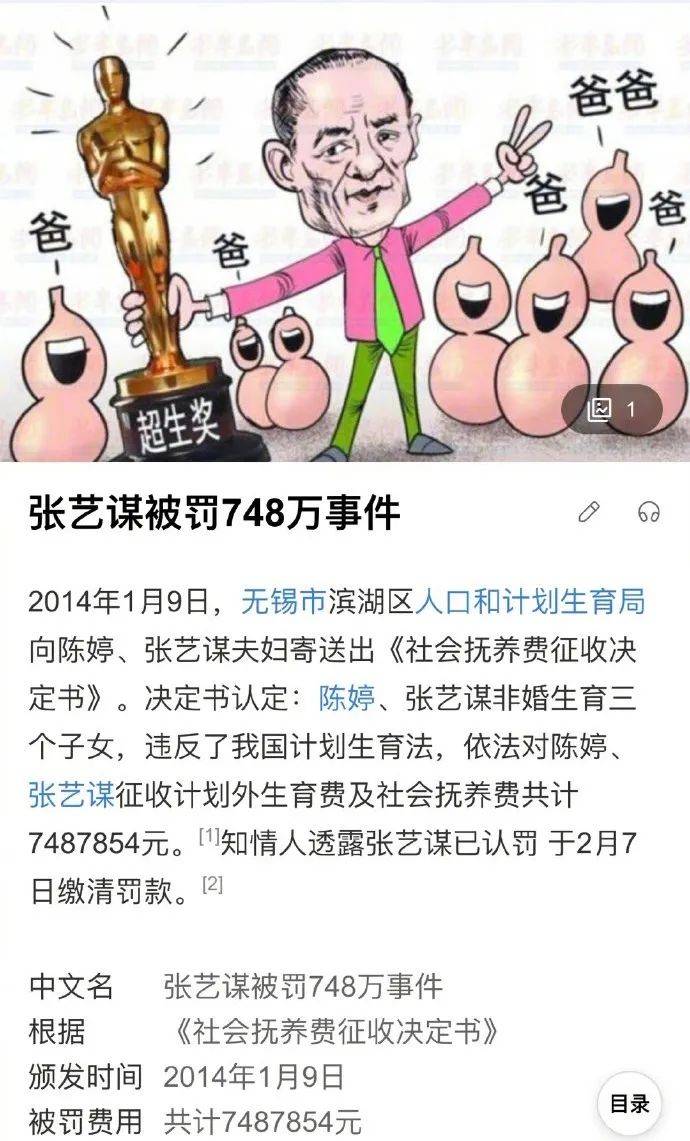This screenshot has width=690, height=1141.
Task: Open the 无锡市 link
Action: click(x=284, y=601)
